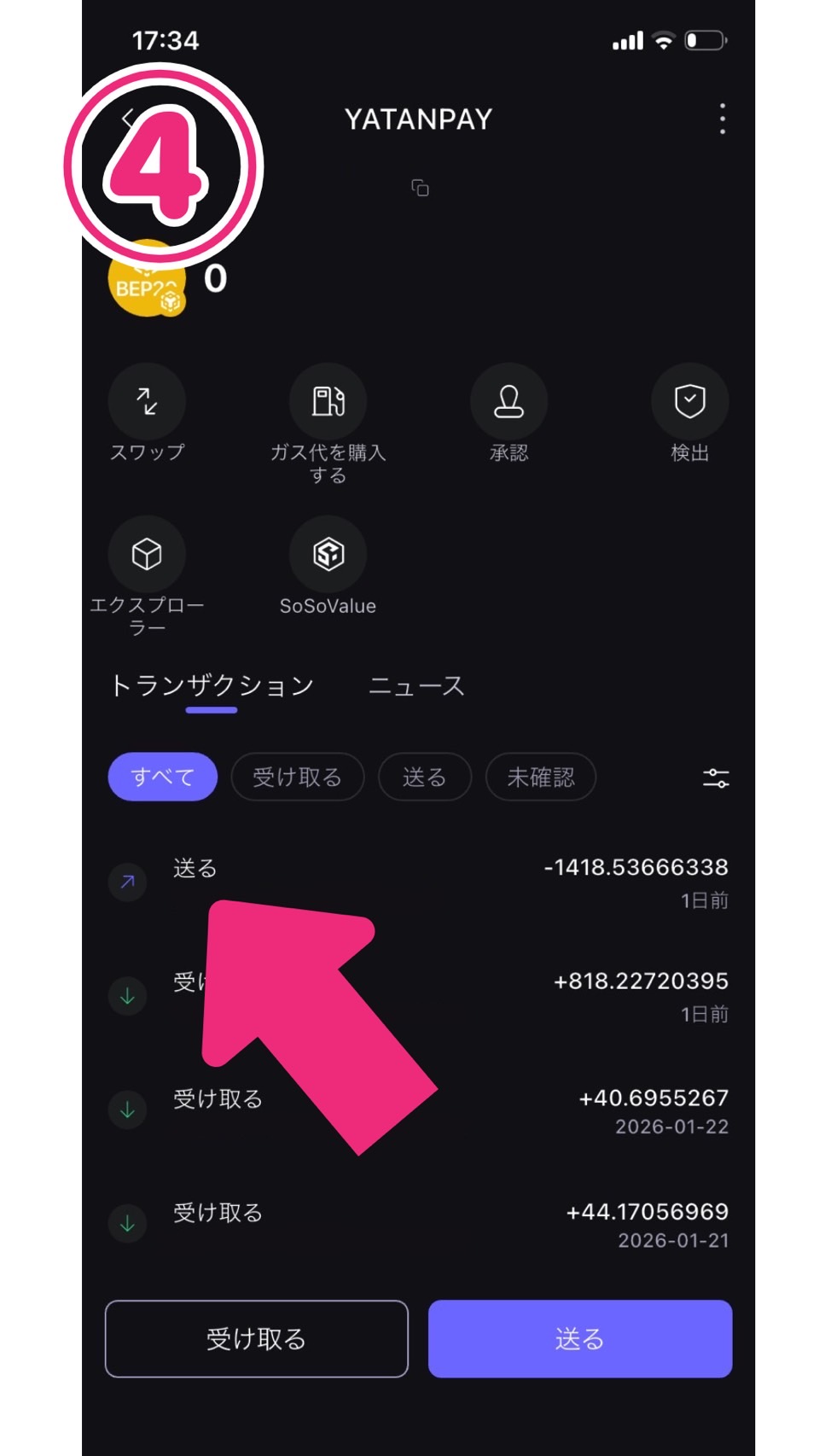Launch the エクスプローラー block explorer

(147, 555)
